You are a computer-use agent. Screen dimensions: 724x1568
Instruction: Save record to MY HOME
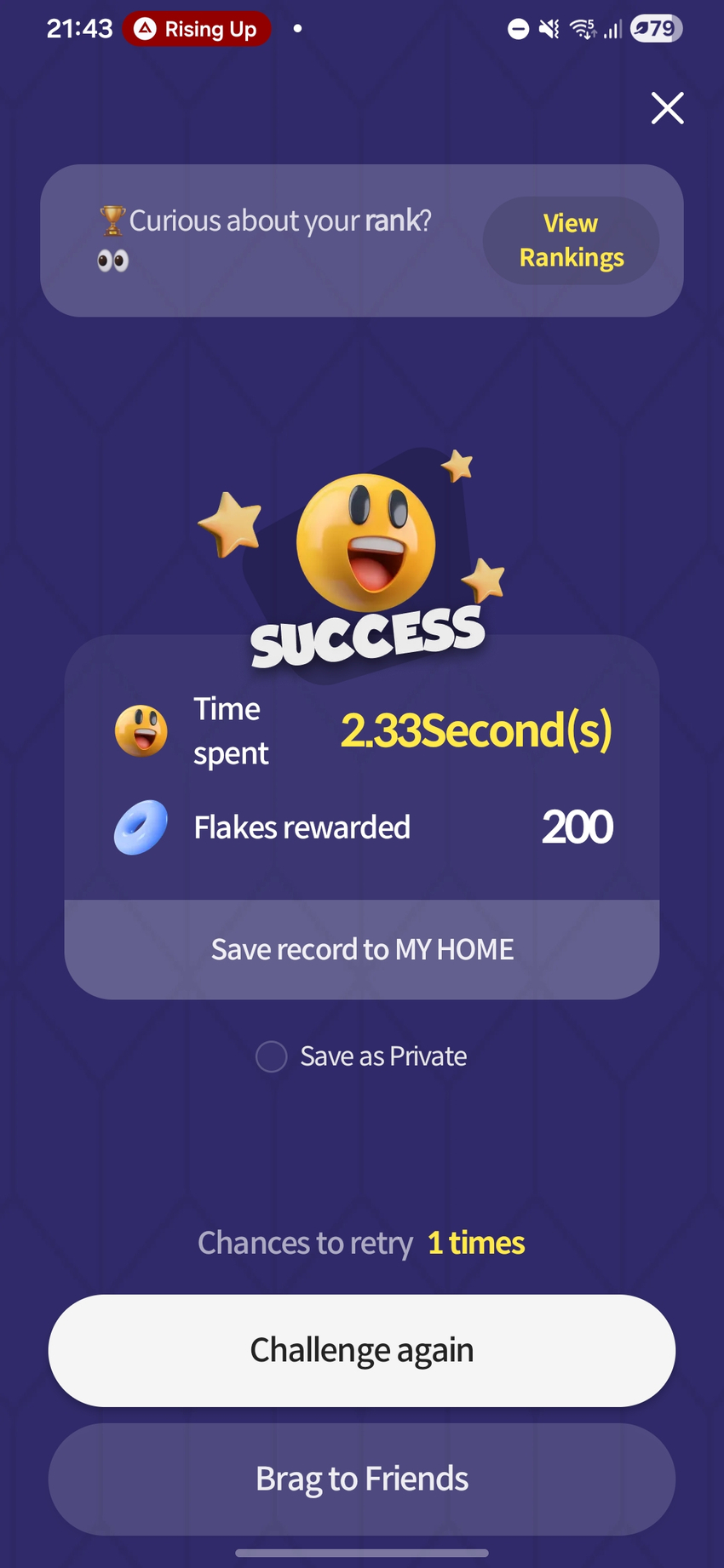(362, 949)
